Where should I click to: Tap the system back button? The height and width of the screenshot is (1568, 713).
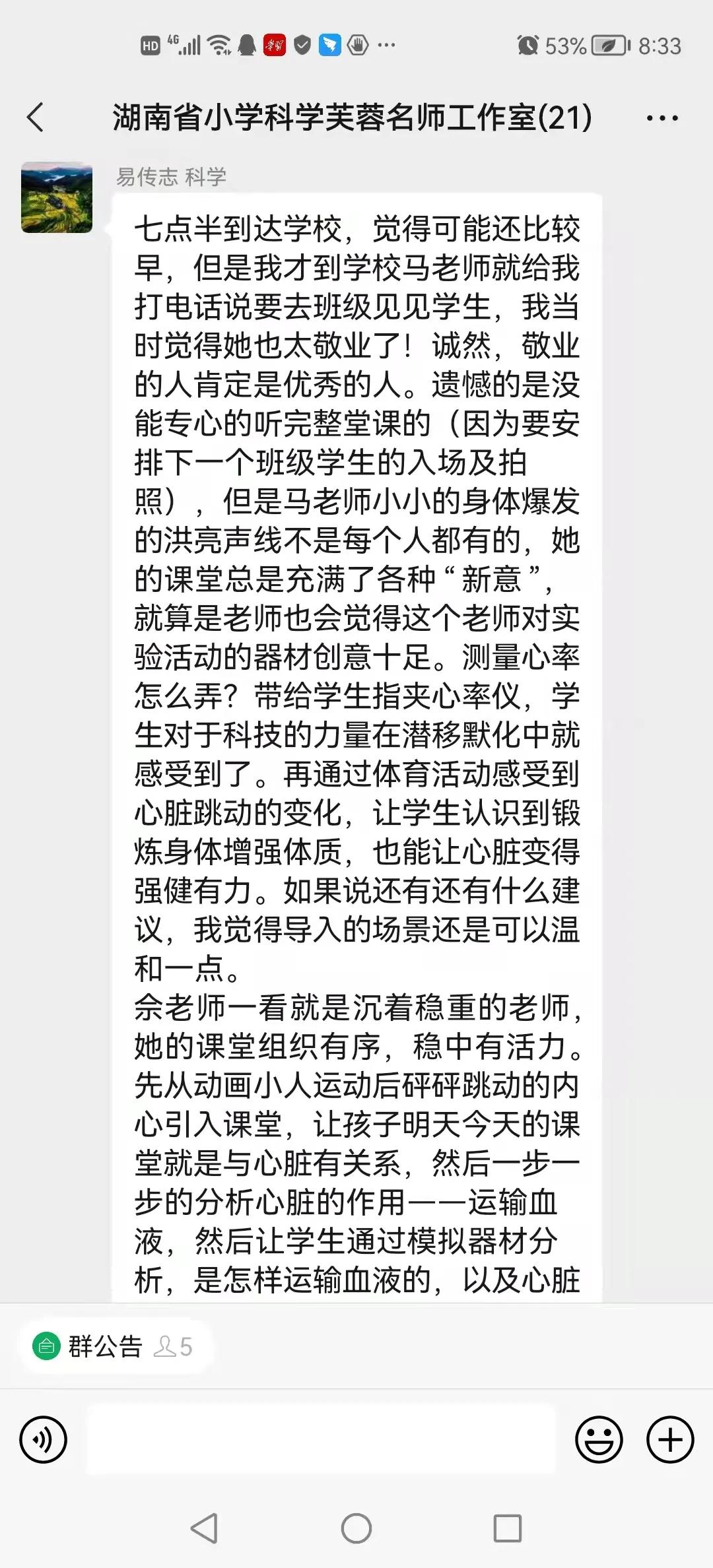(x=204, y=1528)
